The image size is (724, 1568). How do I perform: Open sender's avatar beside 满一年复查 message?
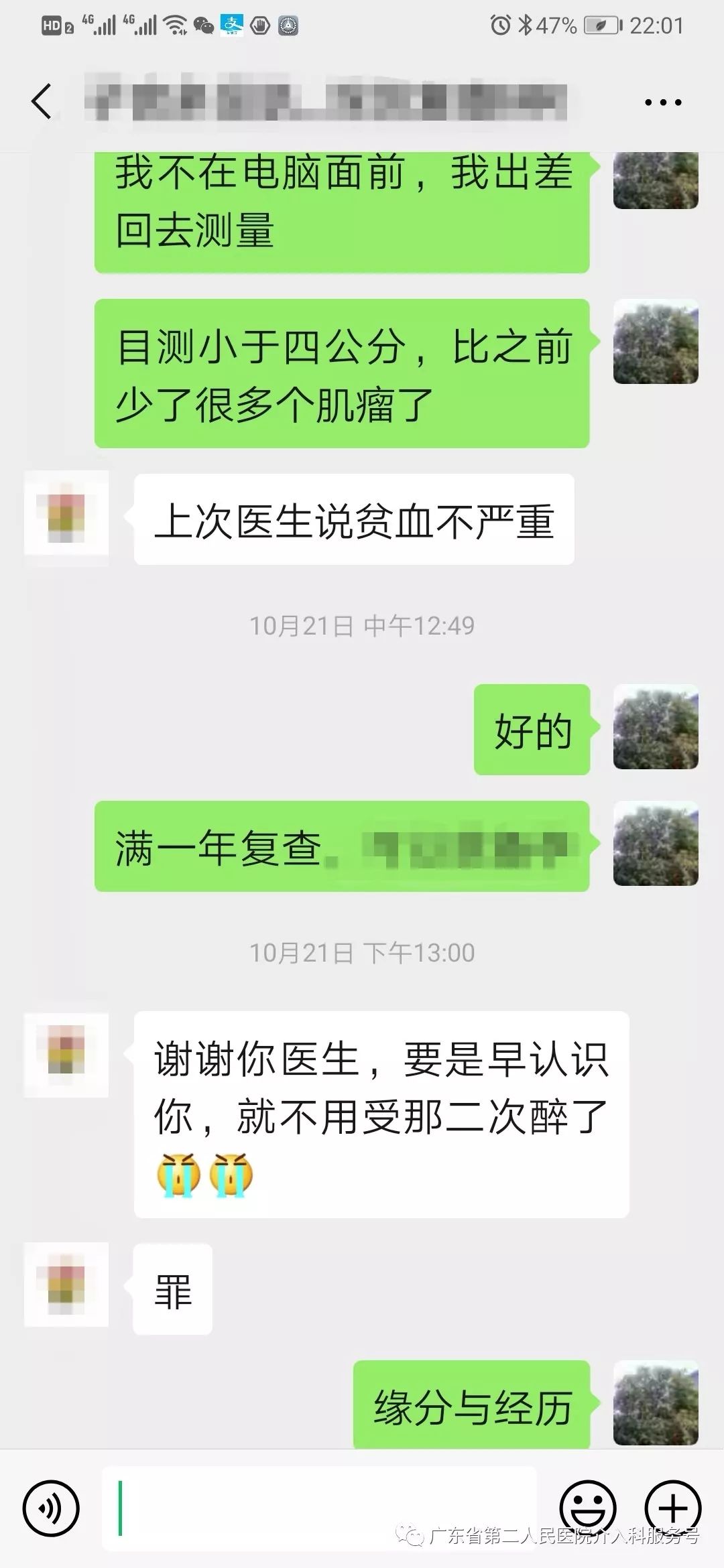coord(656,844)
